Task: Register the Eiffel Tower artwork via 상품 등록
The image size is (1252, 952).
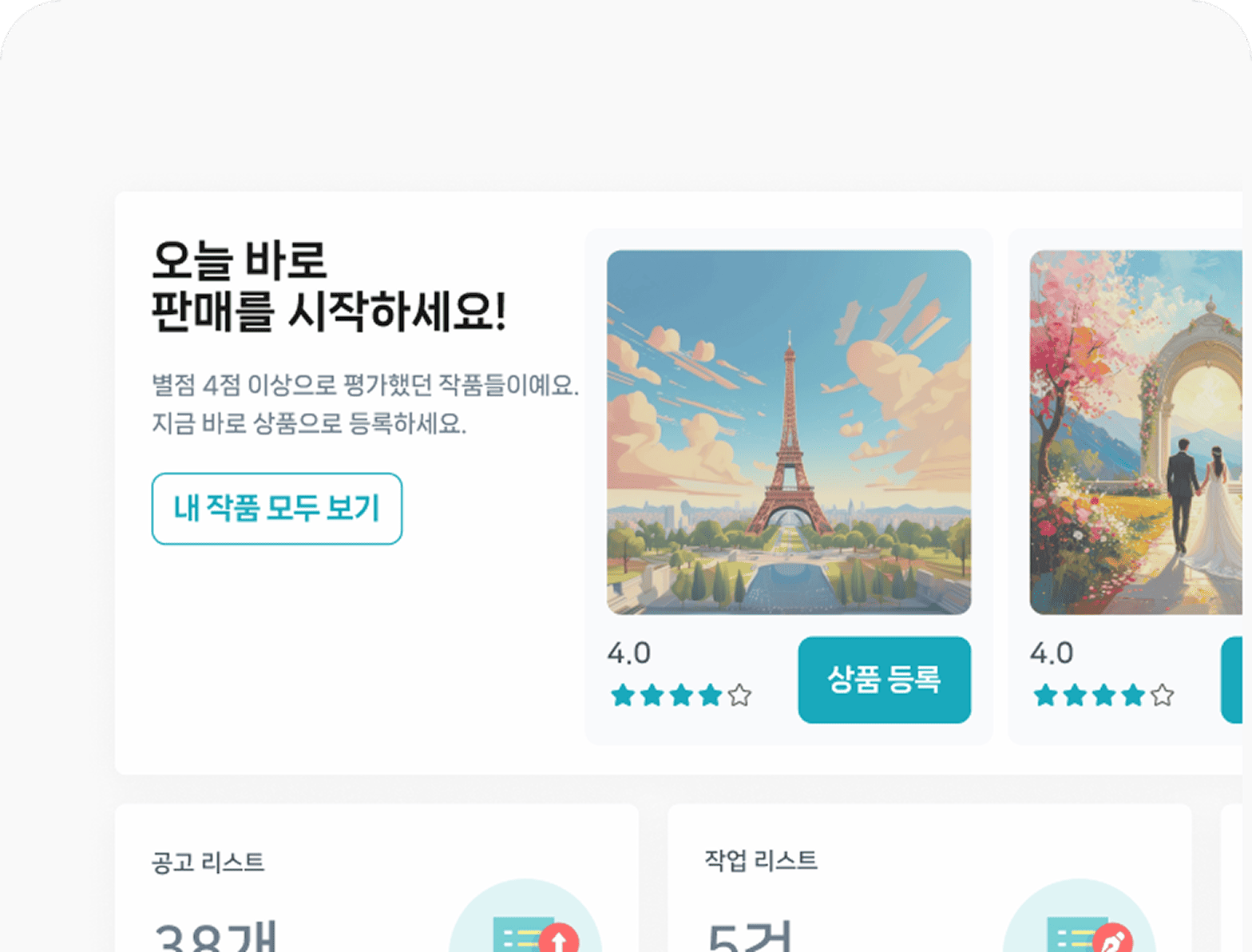Action: point(884,680)
